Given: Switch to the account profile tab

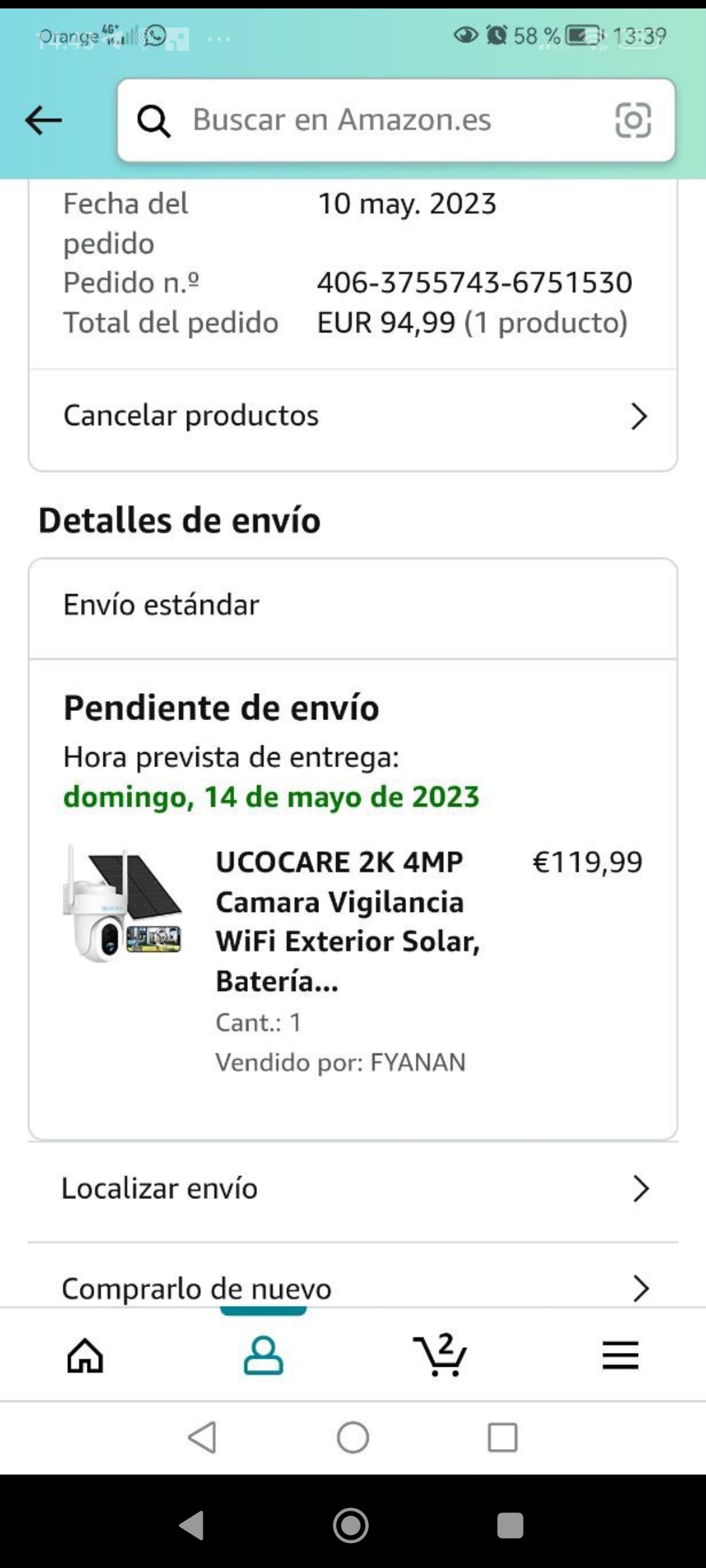Looking at the screenshot, I should (x=263, y=1356).
